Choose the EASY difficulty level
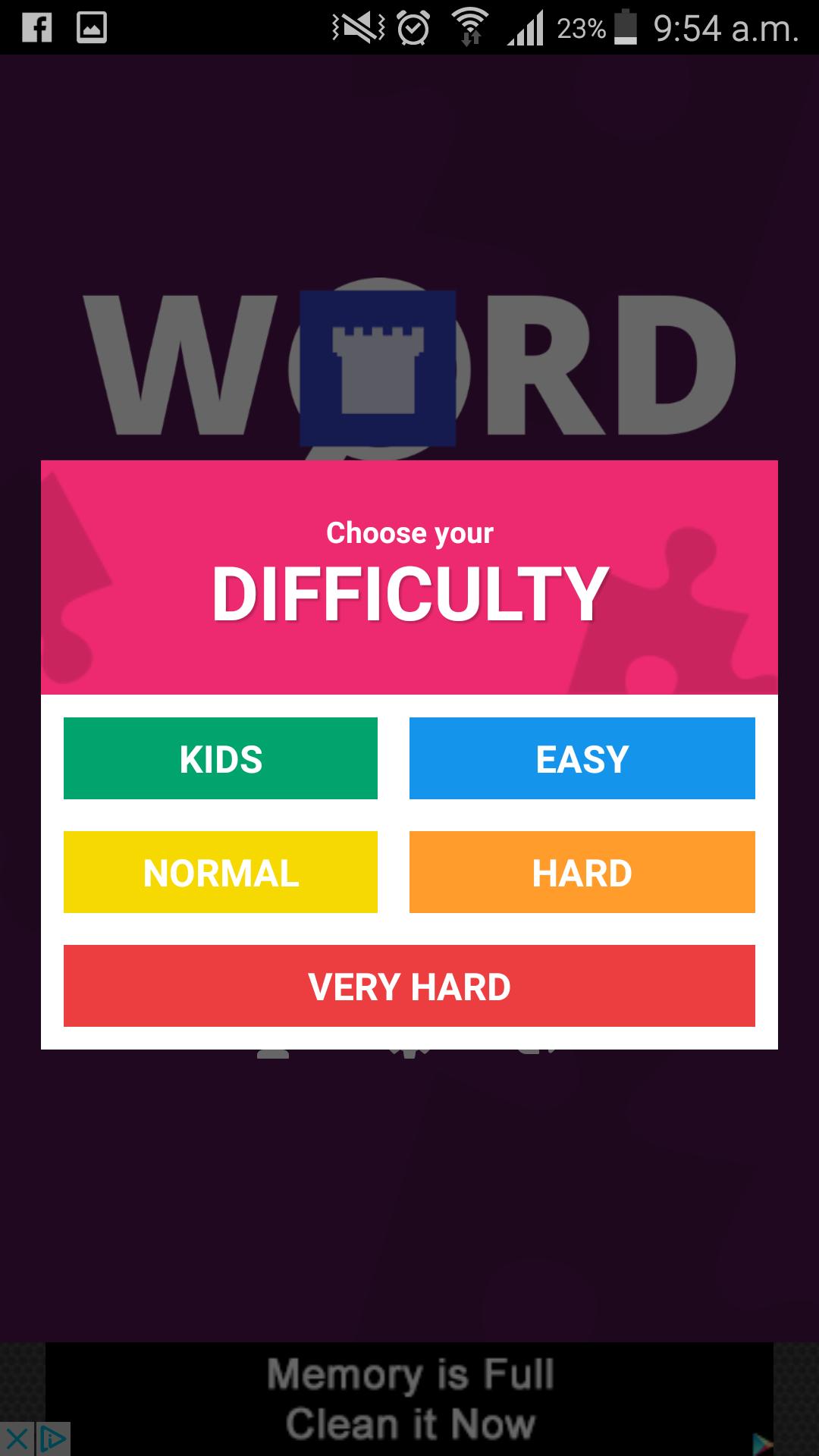 pyautogui.click(x=582, y=758)
